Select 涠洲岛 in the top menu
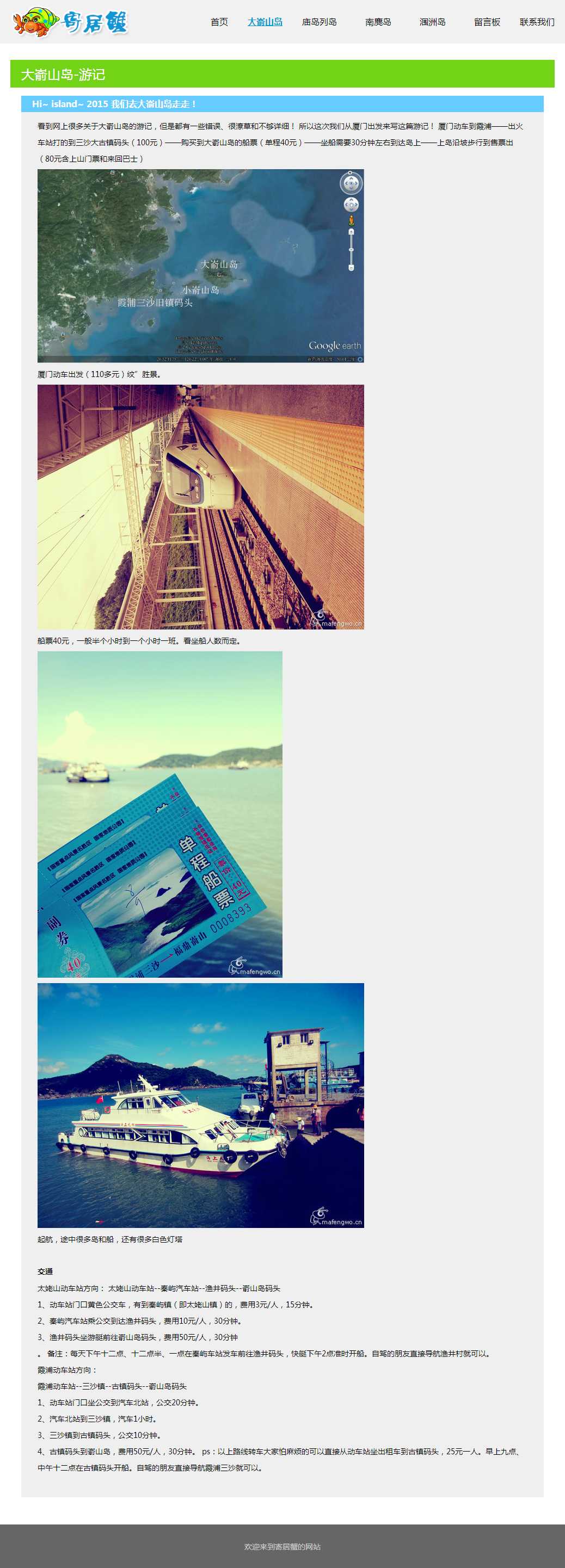Viewport: 565px width, 1568px height. point(432,22)
